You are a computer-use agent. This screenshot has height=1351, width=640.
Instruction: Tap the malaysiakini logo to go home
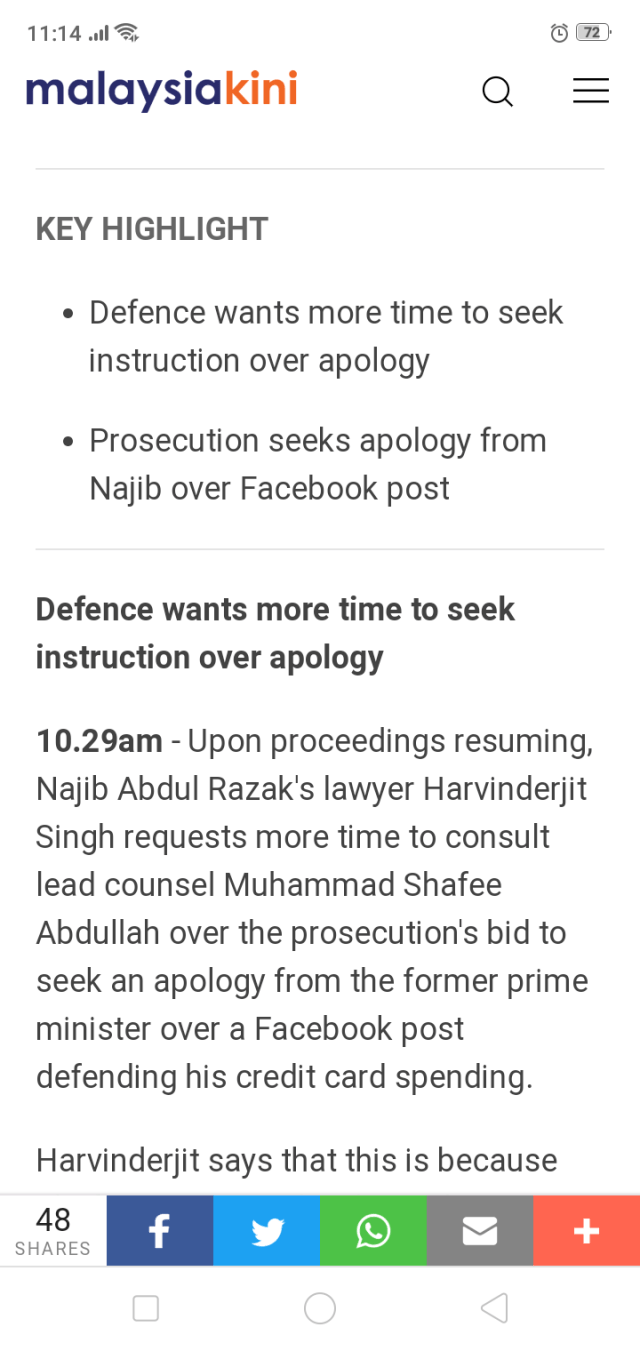click(161, 90)
